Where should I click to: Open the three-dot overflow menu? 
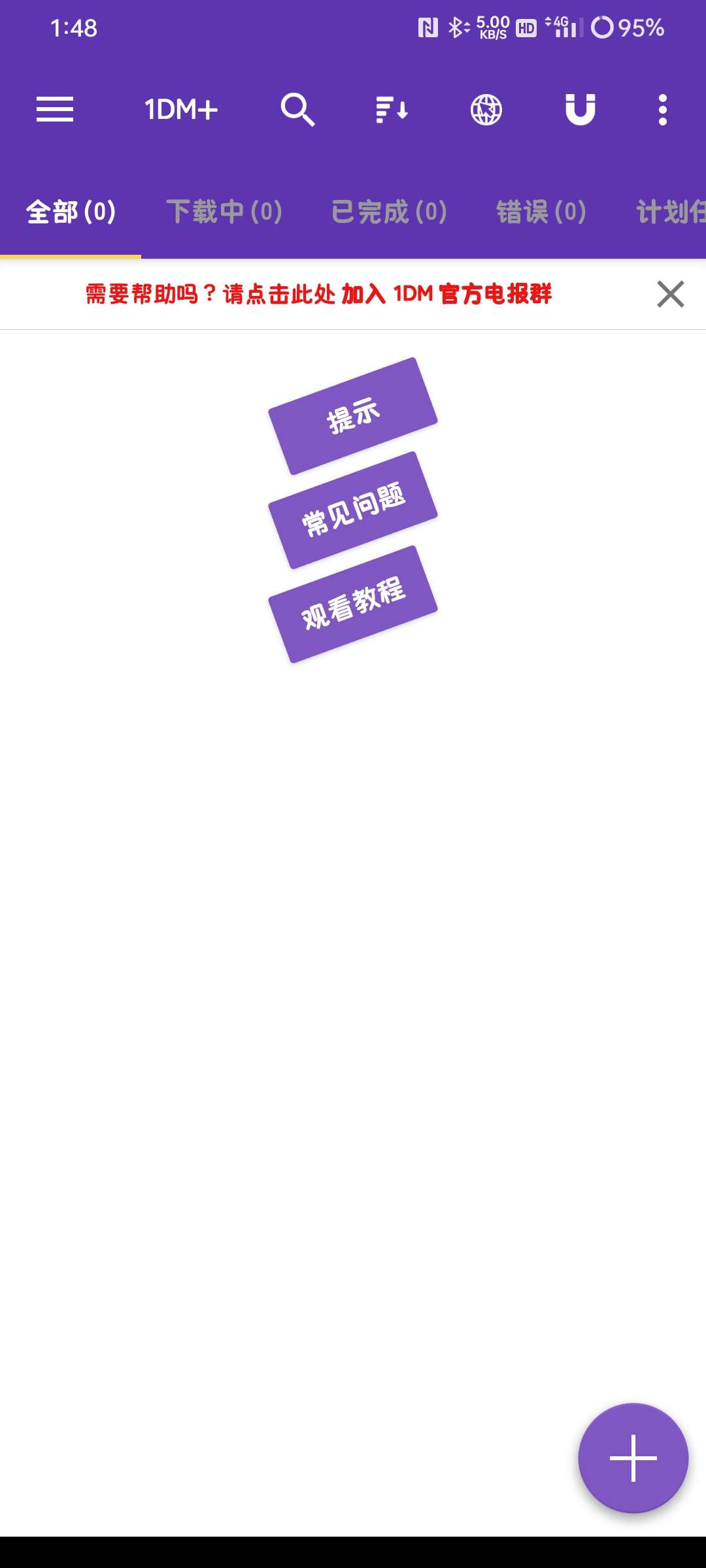(662, 109)
